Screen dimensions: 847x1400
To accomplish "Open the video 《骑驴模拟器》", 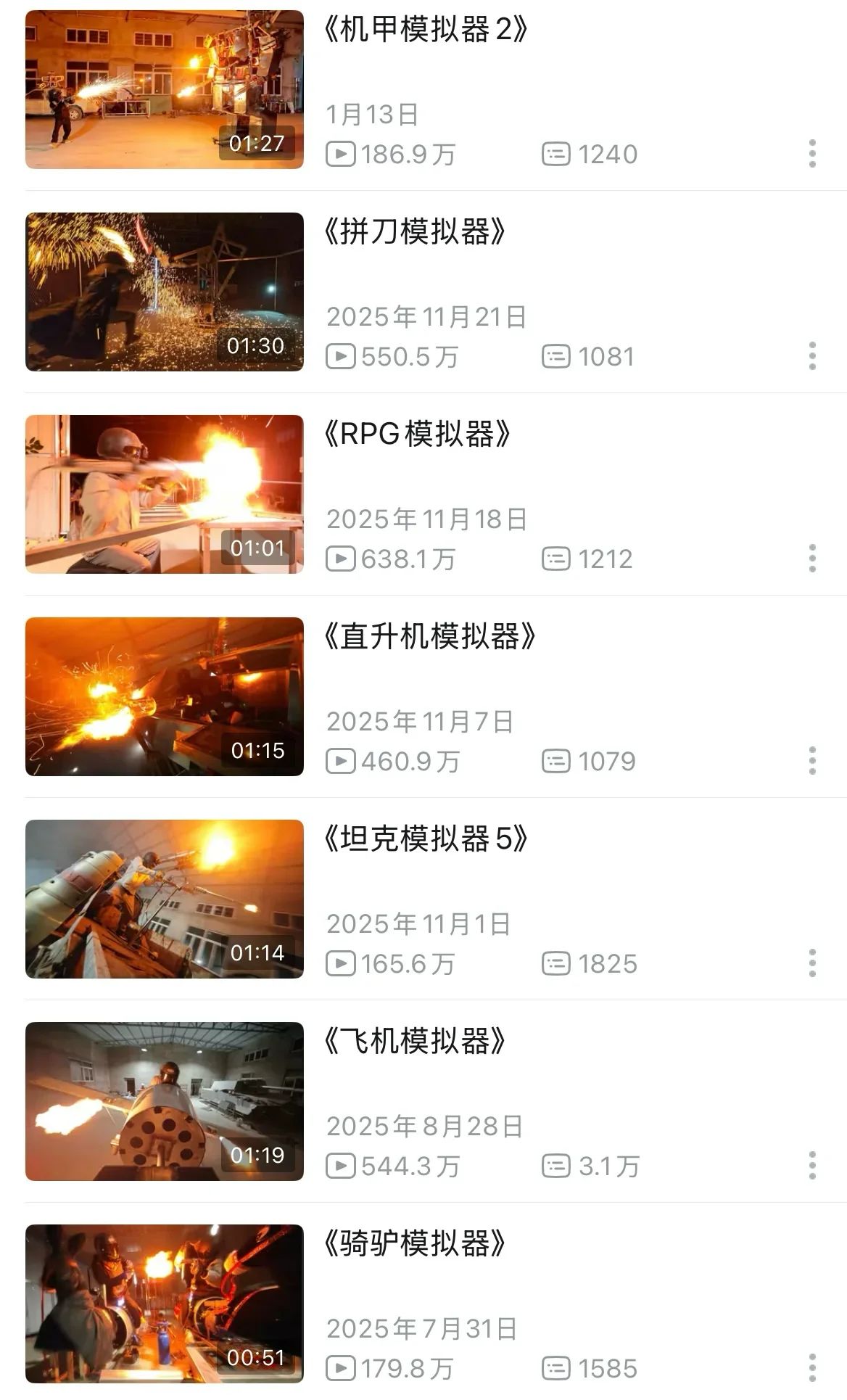I will click(x=164, y=1304).
